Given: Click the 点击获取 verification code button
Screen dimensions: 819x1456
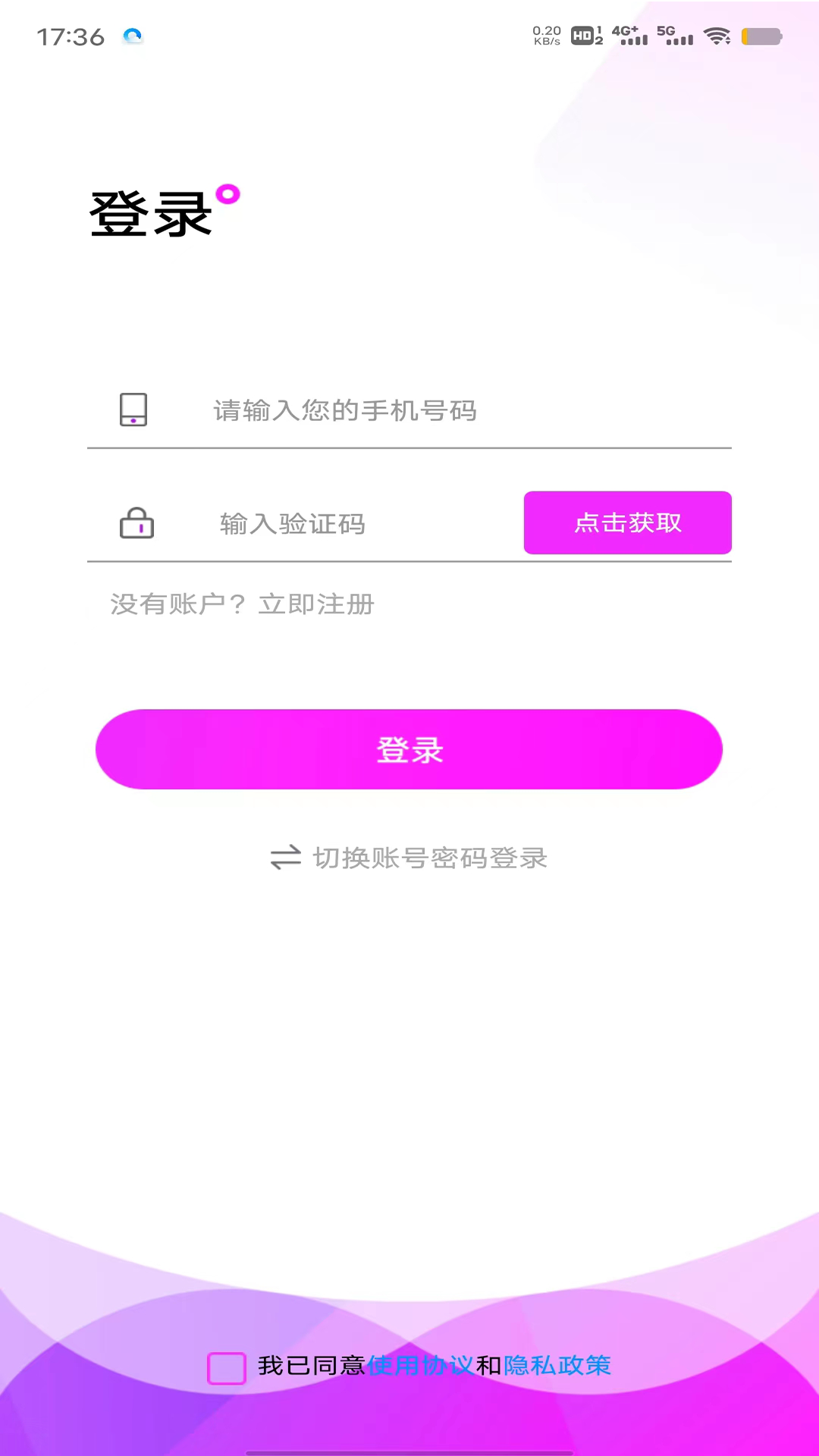Looking at the screenshot, I should pos(627,522).
